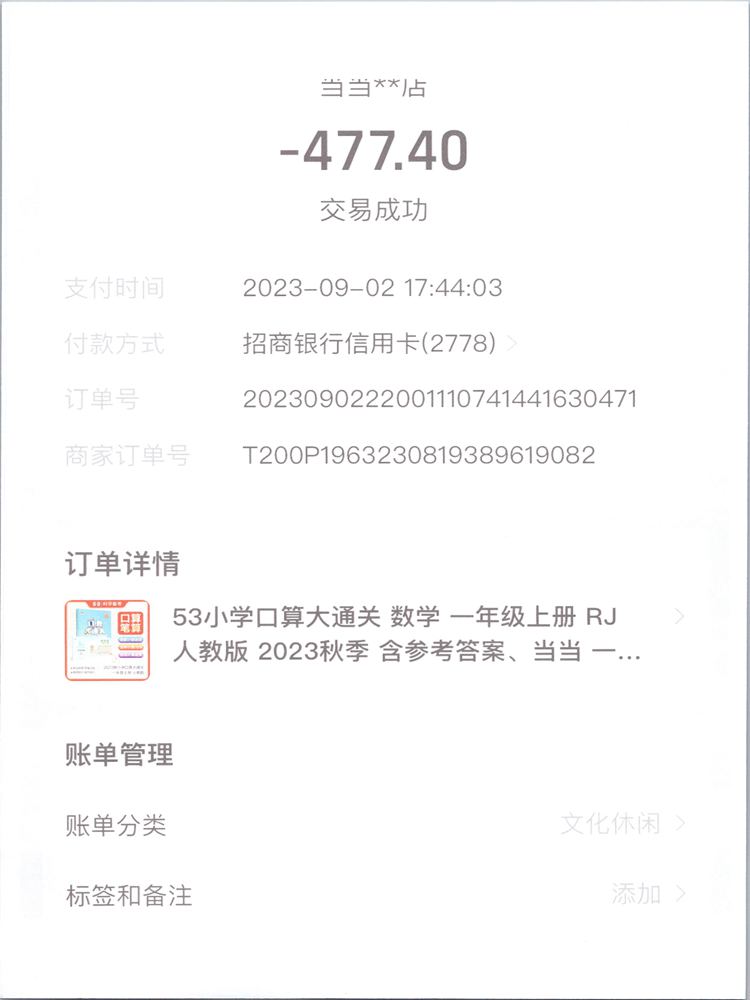
Task: Open payment method 招商银行信用卡(2778)
Action: click(x=380, y=344)
